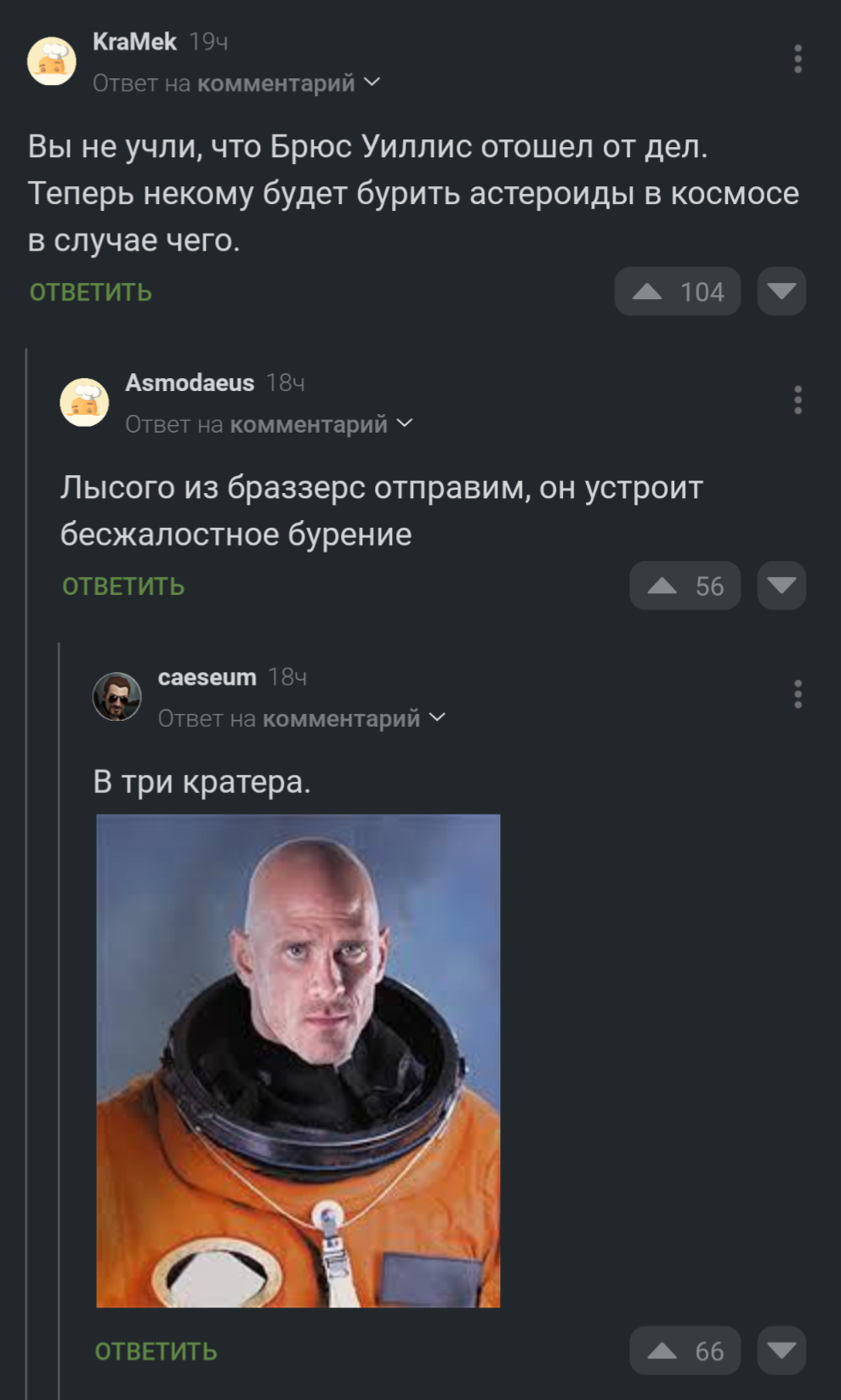
Task: Upvote KraMek's comment
Action: click(x=677, y=292)
